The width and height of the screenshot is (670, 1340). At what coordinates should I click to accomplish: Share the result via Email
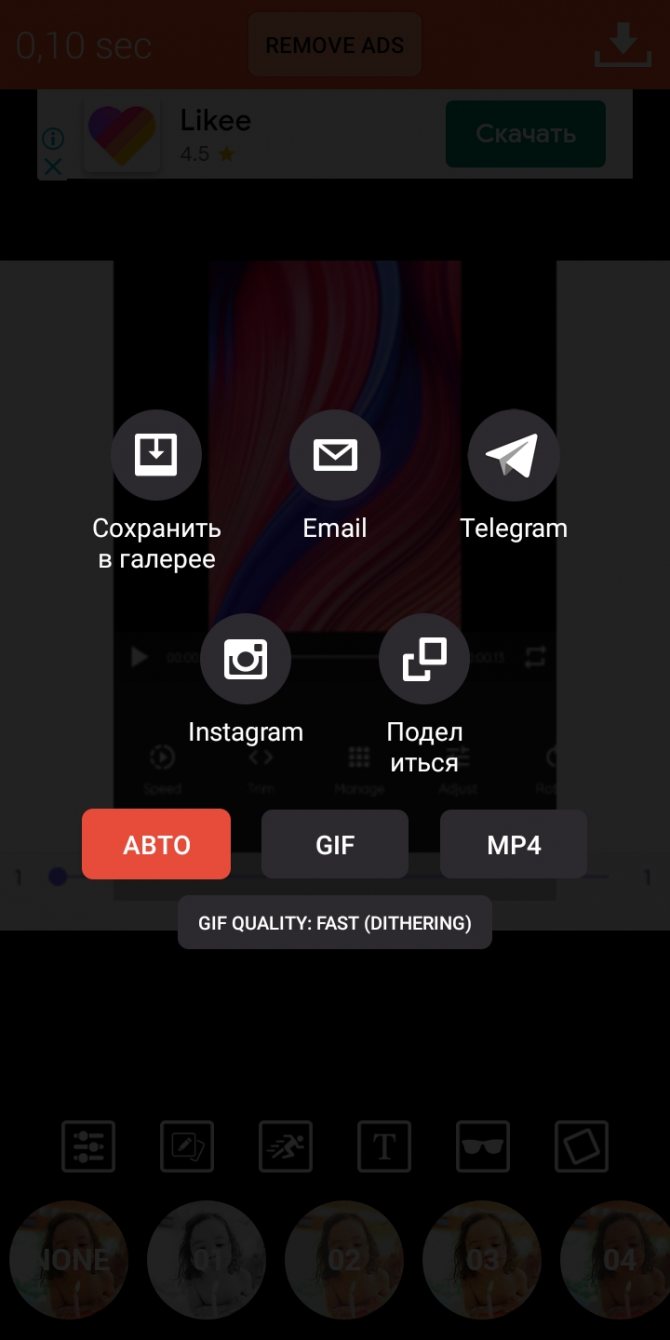(x=335, y=456)
